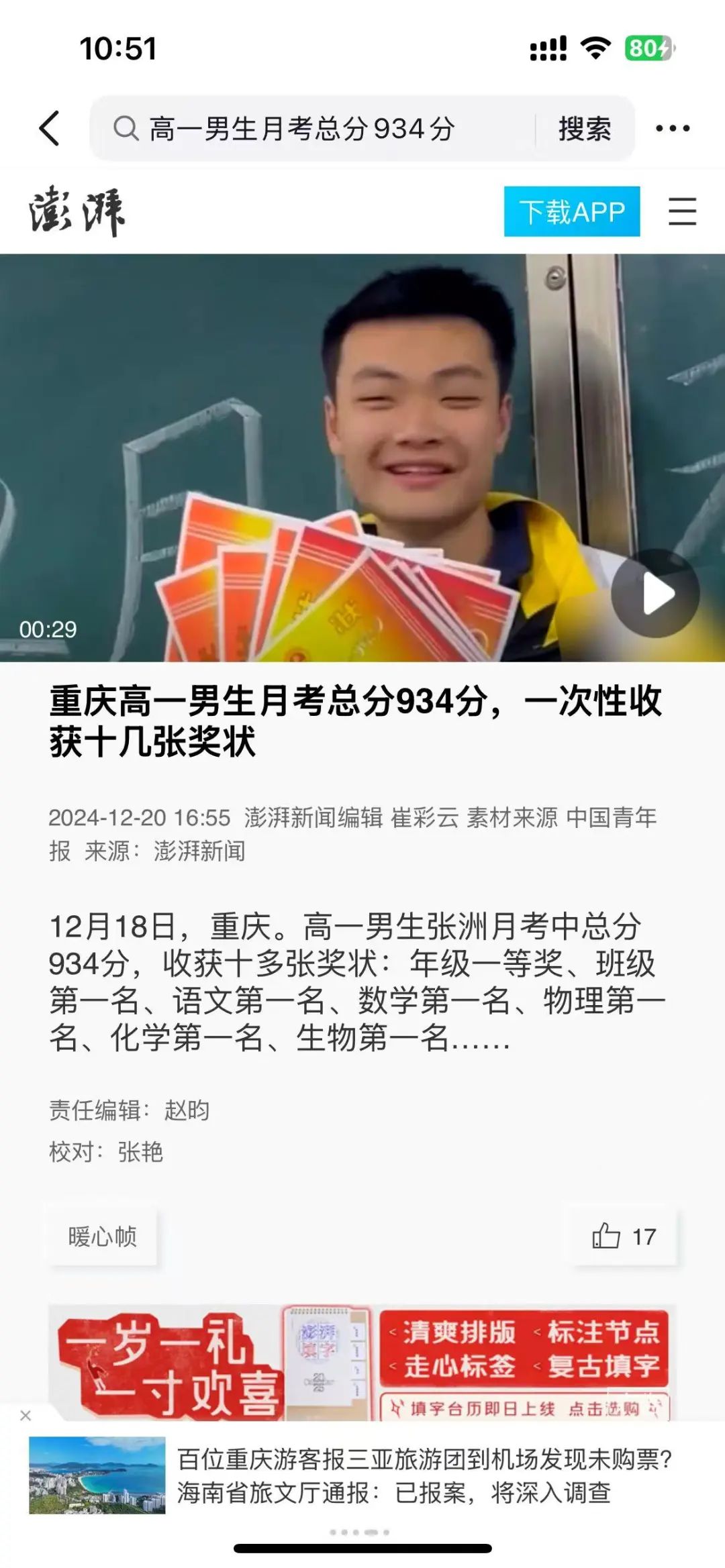Open the 暖心帧 tag

point(103,1236)
